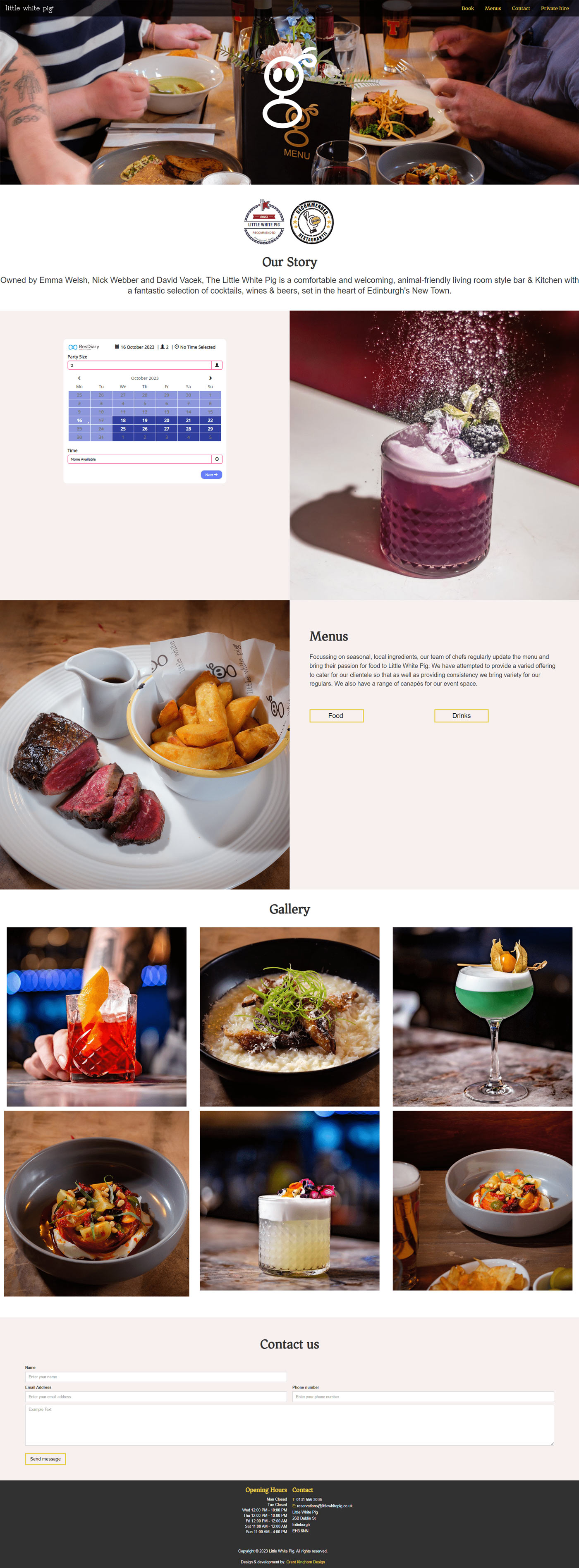View the green cocktail gallery image
This screenshot has width=579, height=1568.
click(482, 1016)
